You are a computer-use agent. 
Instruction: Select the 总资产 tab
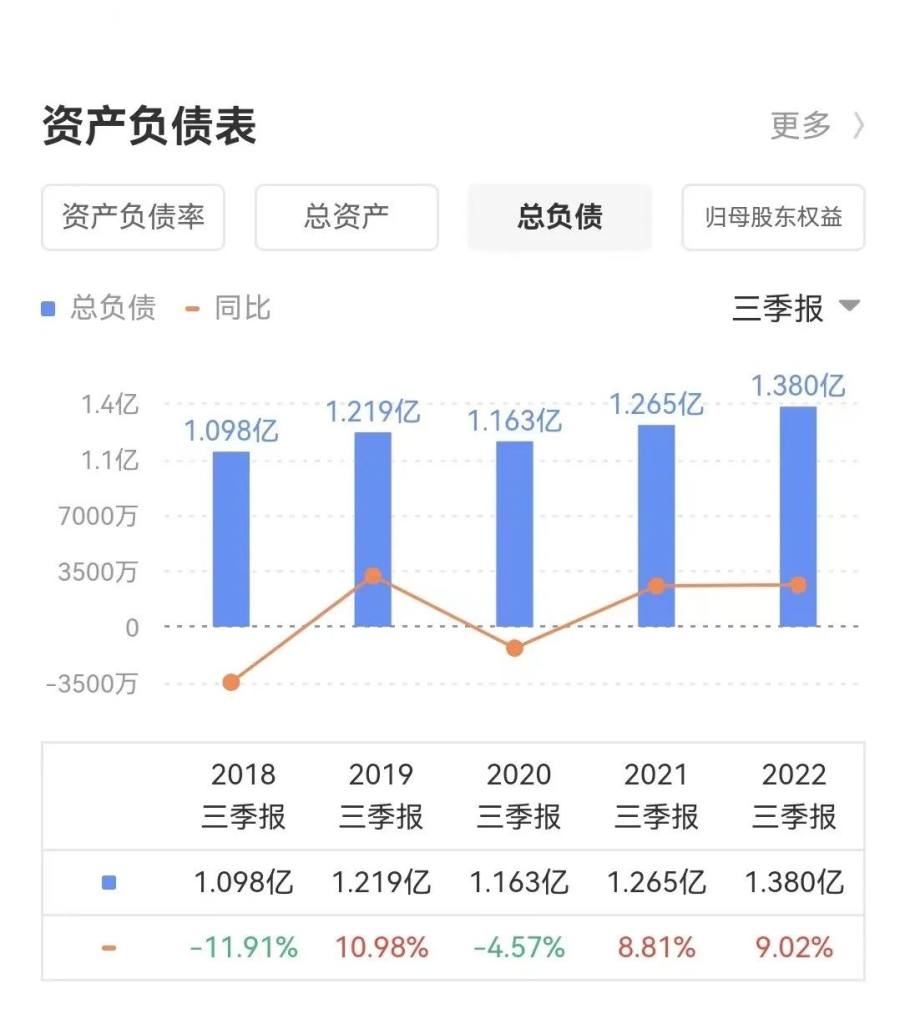pos(346,217)
